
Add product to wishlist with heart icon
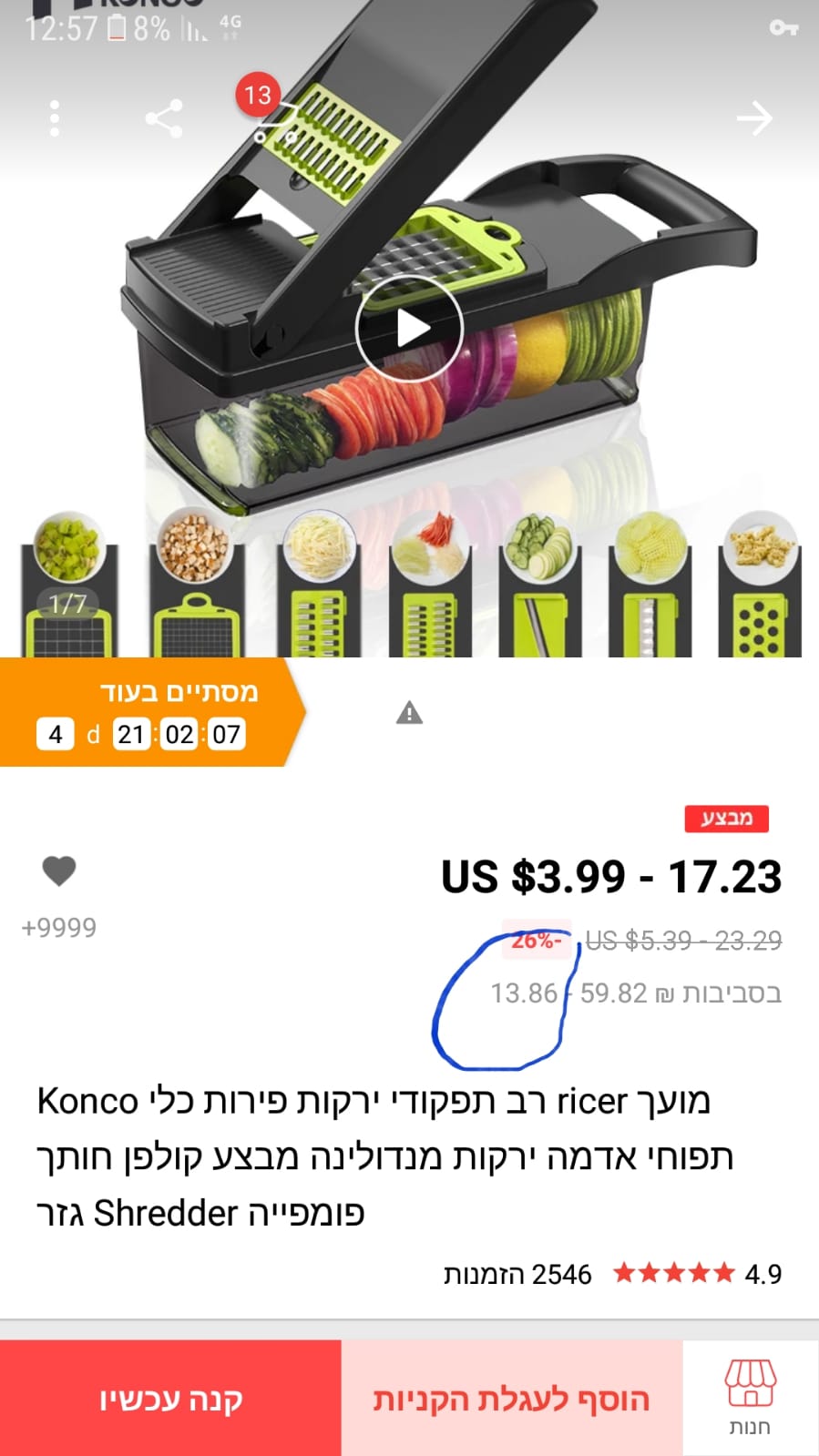59,871
